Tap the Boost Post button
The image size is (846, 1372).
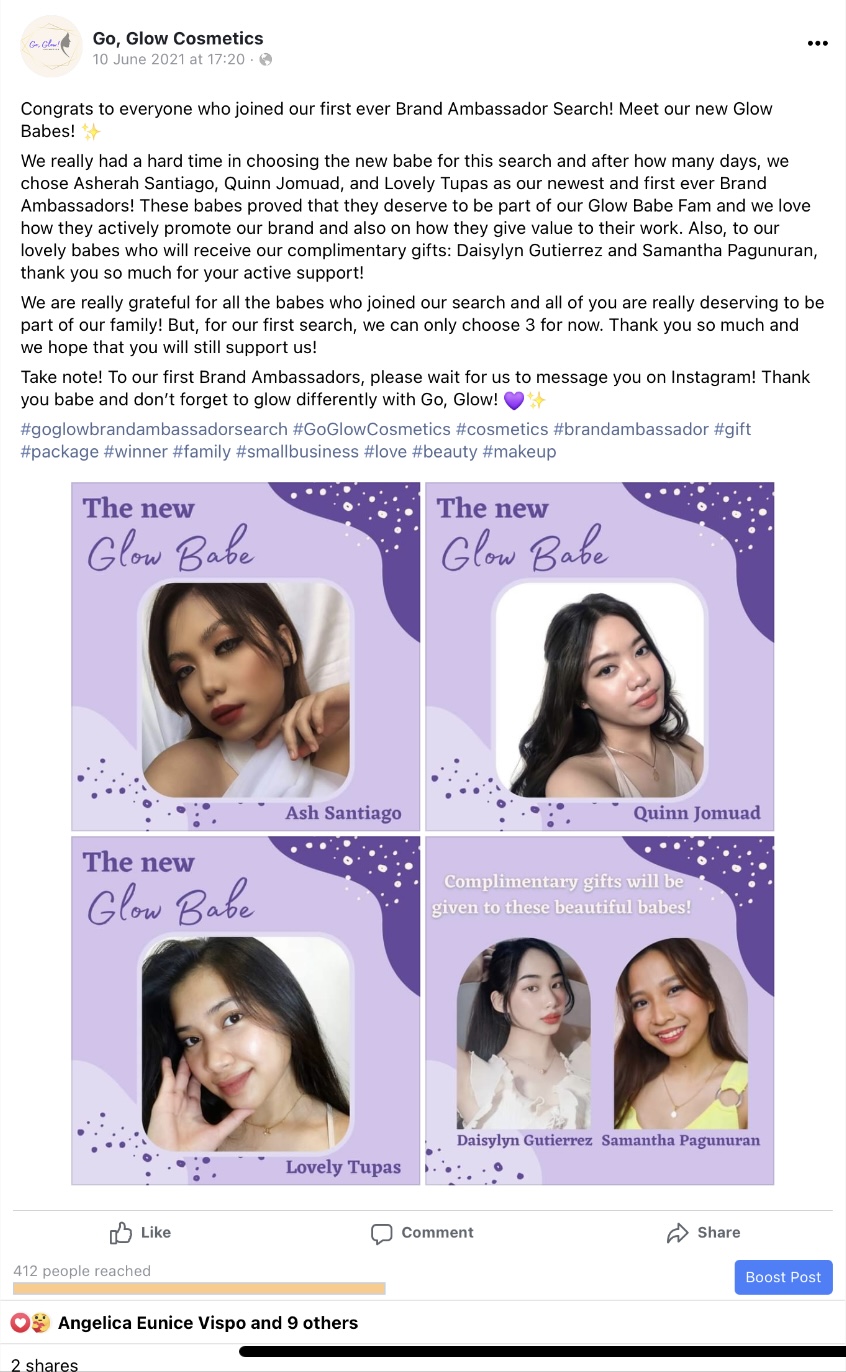783,1277
